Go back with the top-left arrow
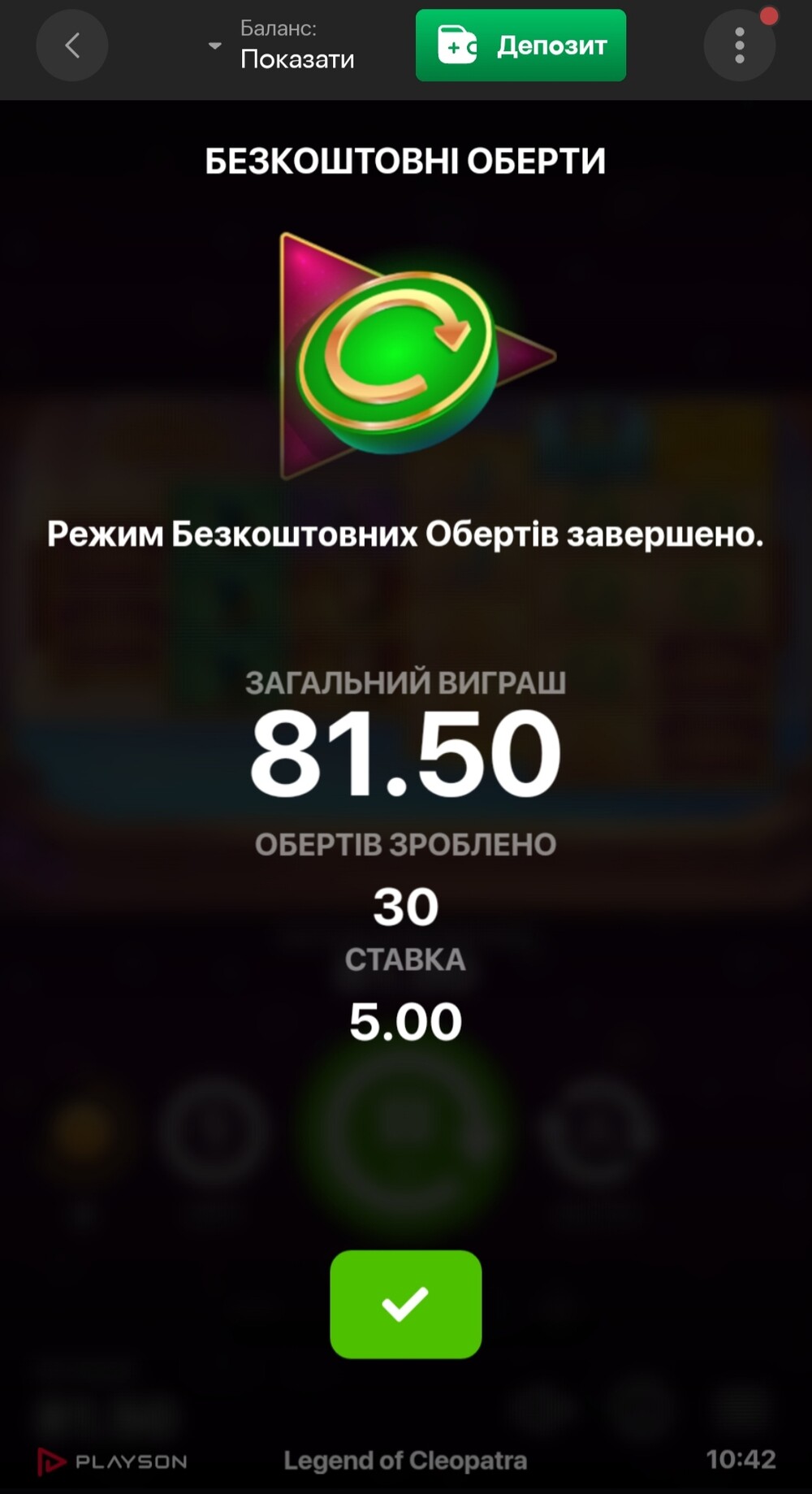The image size is (812, 1494). (x=72, y=45)
